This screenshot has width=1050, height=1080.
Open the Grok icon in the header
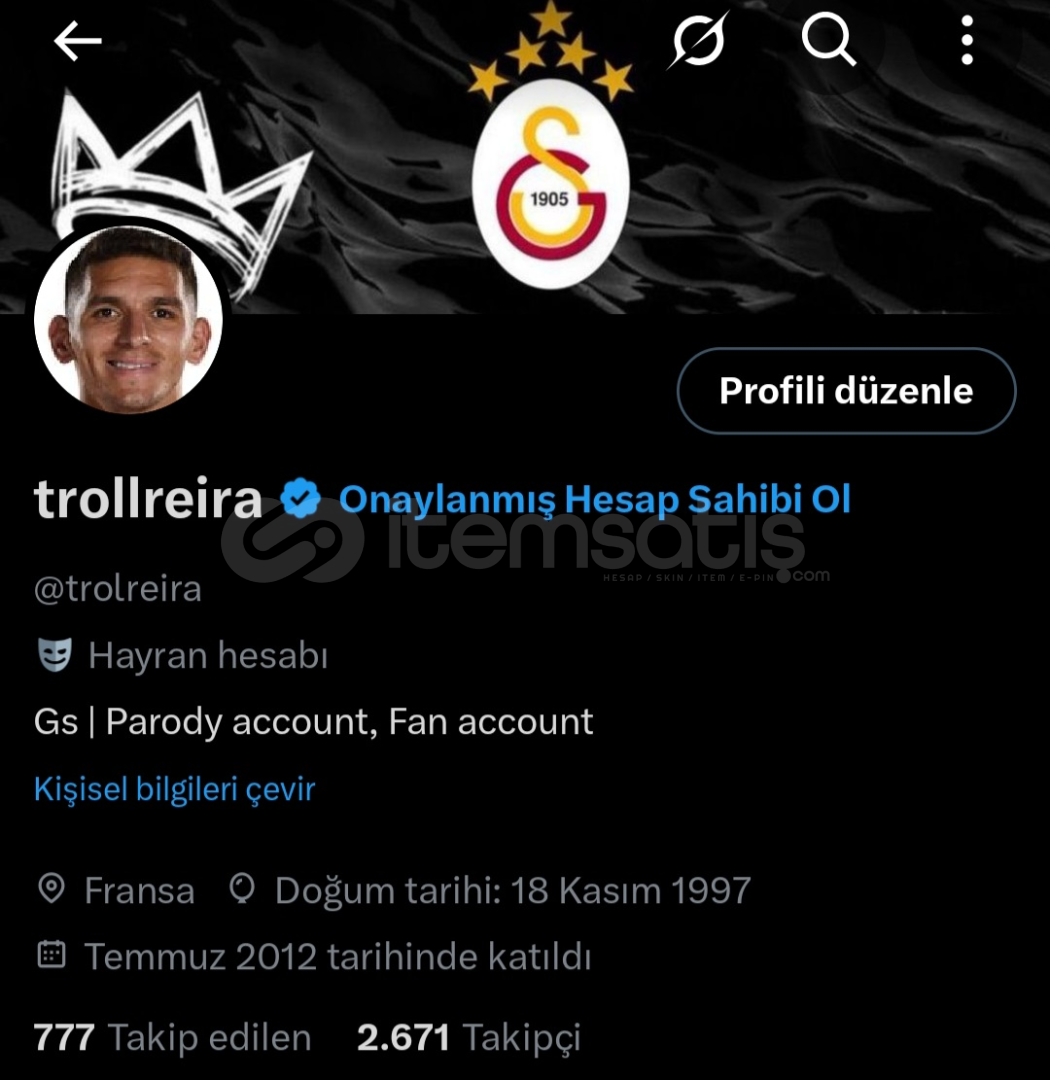[x=698, y=41]
